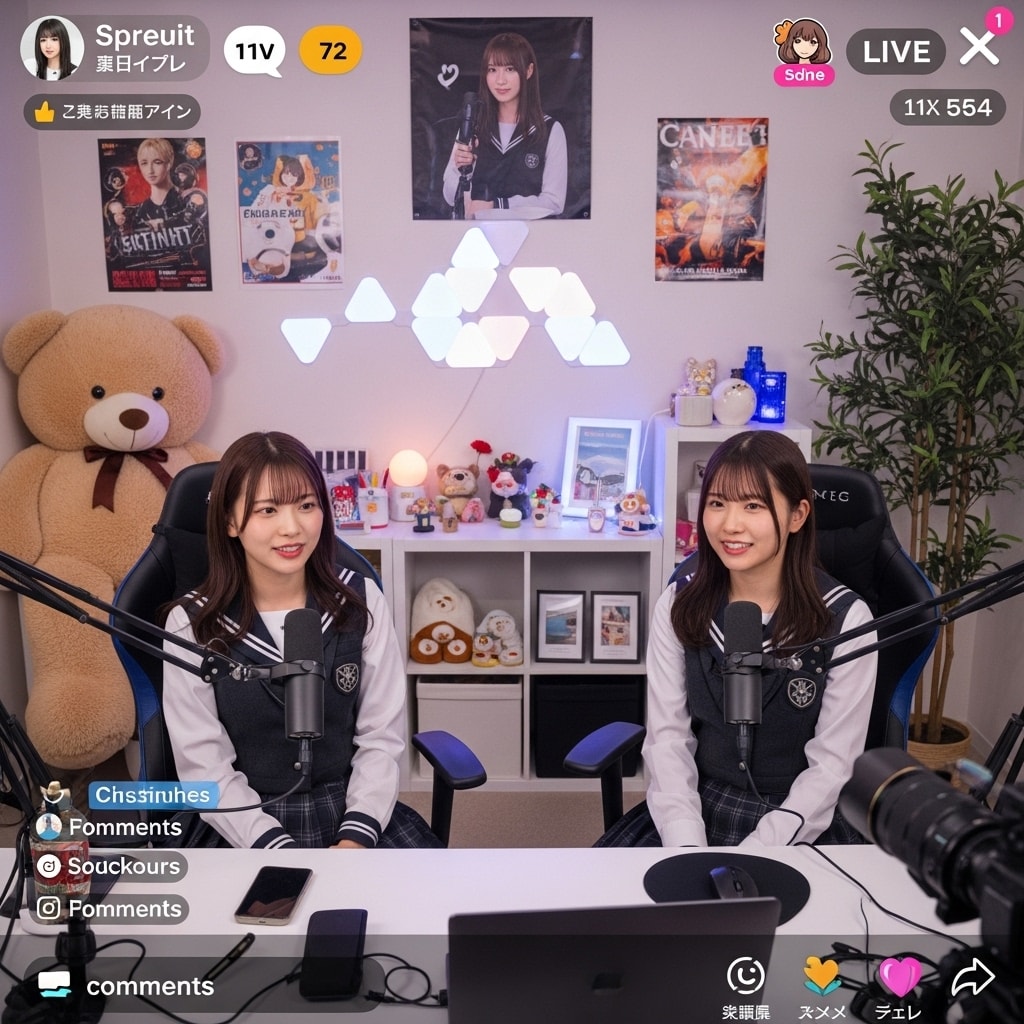Screen dimensions: 1024x1024
Task: Share this live stream
Action: pyautogui.click(x=972, y=978)
